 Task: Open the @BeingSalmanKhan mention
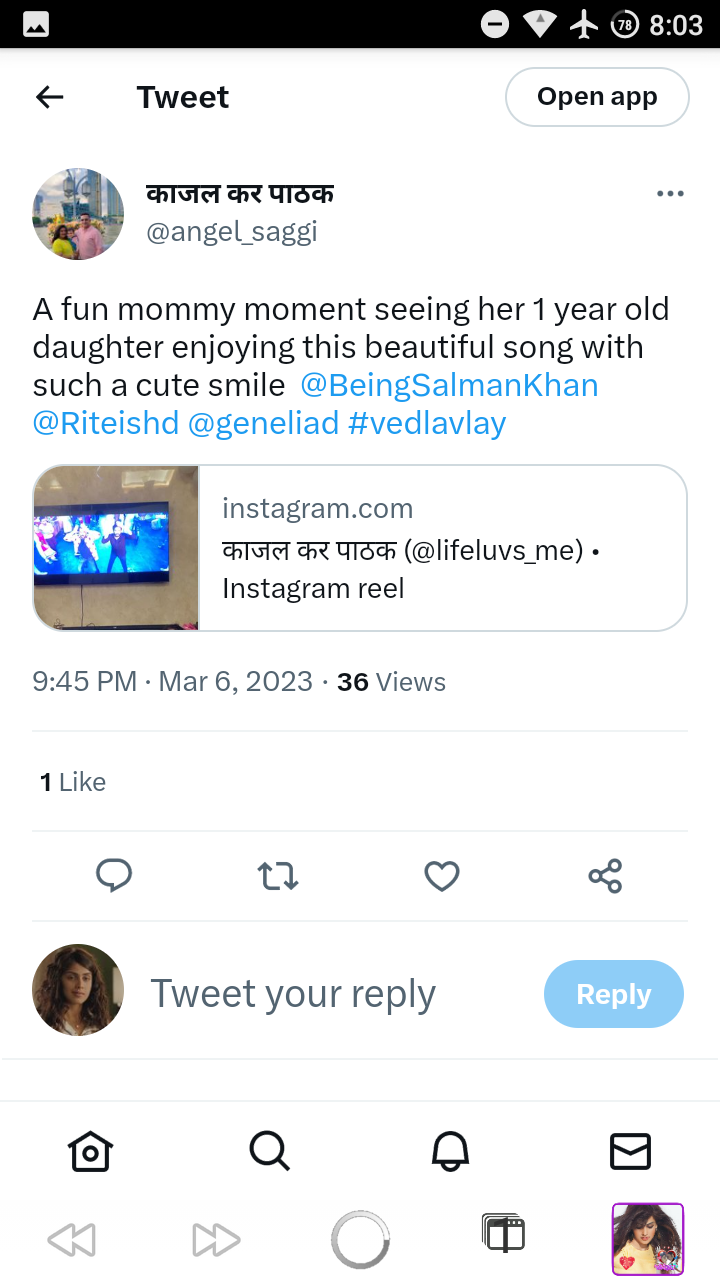449,385
